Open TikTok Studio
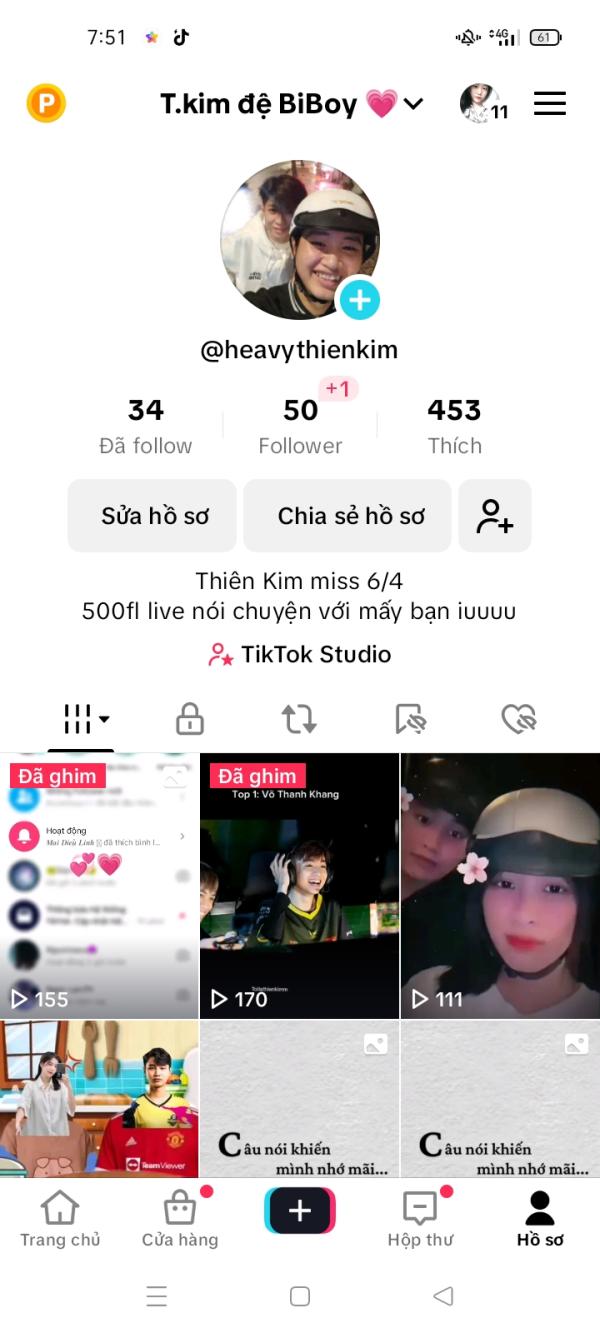This screenshot has width=600, height=1333. 300,655
